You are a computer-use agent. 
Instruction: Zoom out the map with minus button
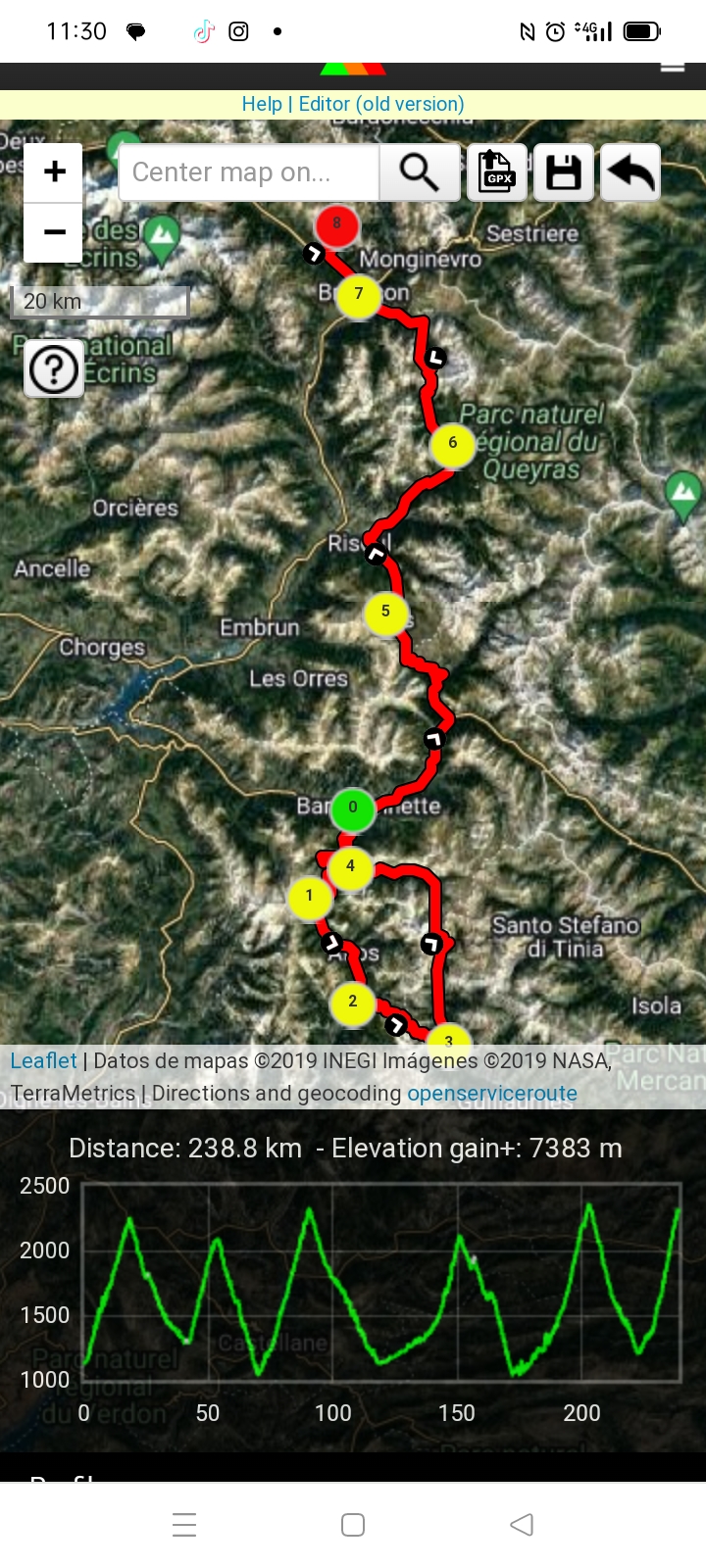(54, 232)
